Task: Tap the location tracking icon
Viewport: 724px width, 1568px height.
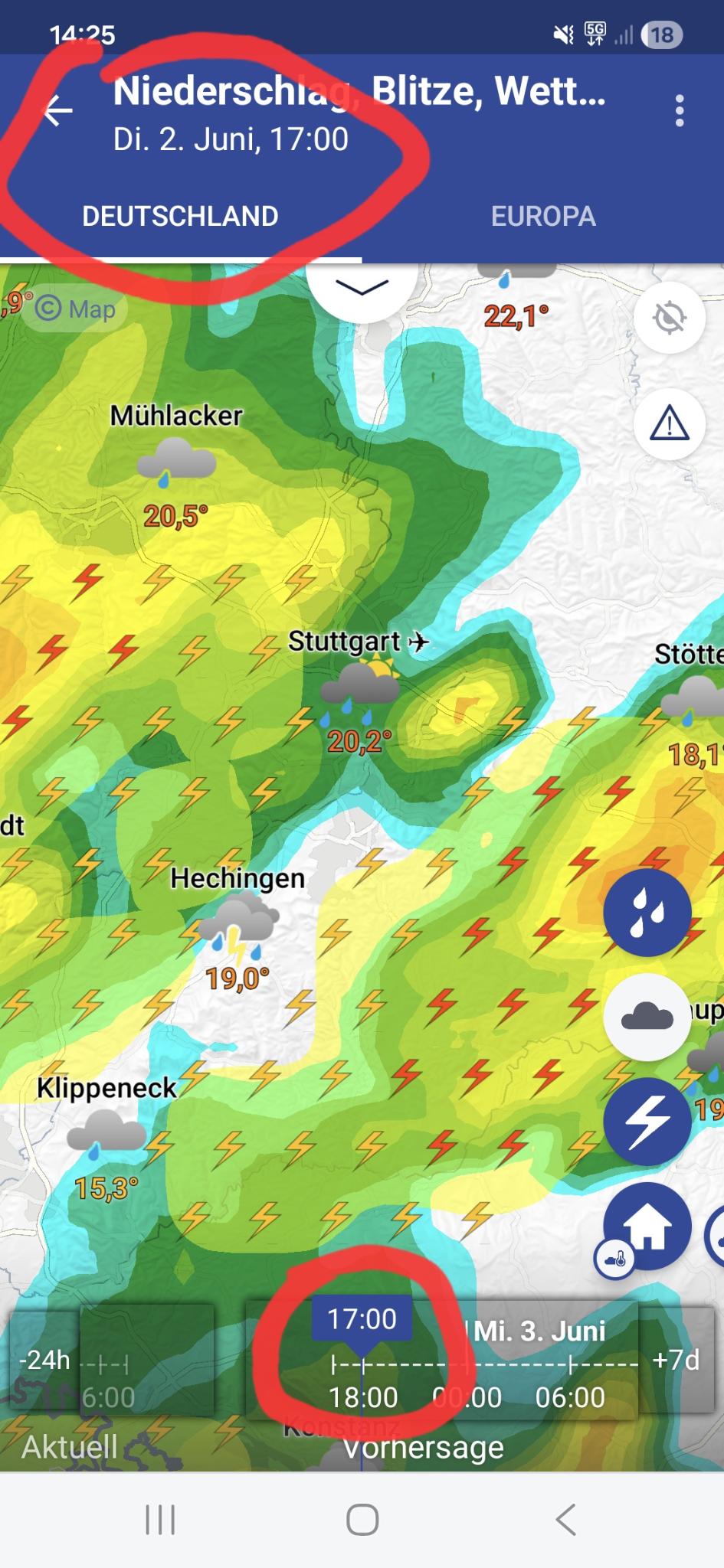Action: tap(670, 317)
